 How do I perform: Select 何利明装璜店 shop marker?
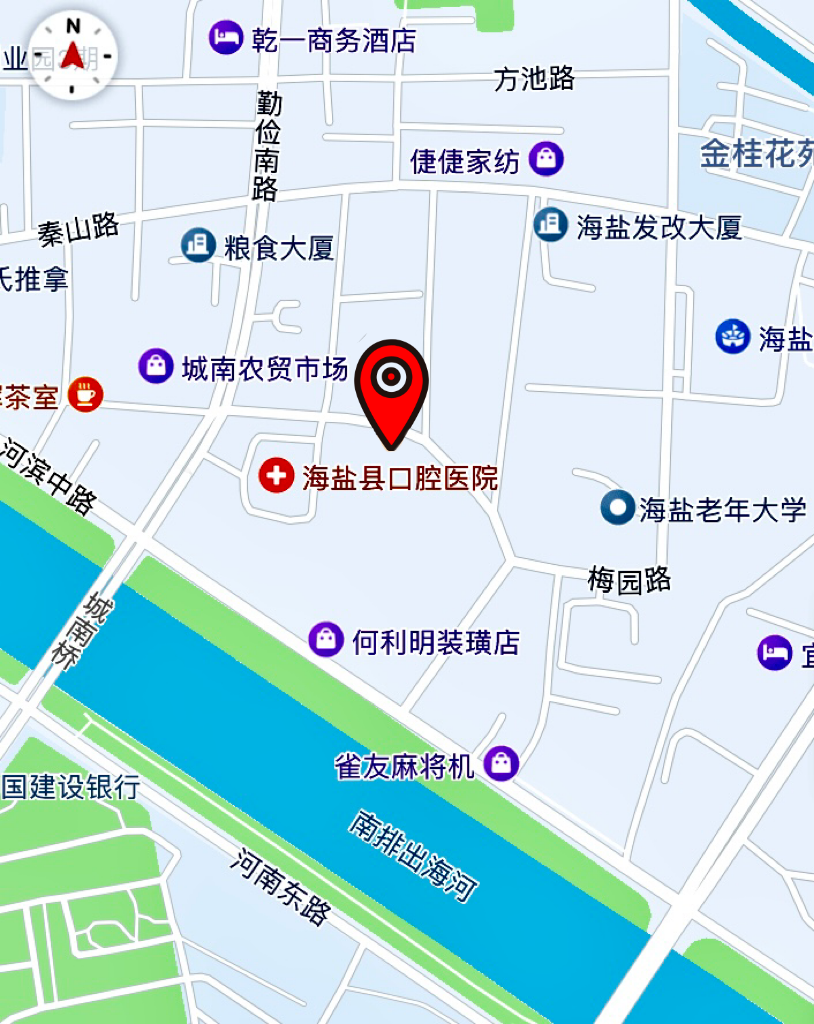(326, 639)
